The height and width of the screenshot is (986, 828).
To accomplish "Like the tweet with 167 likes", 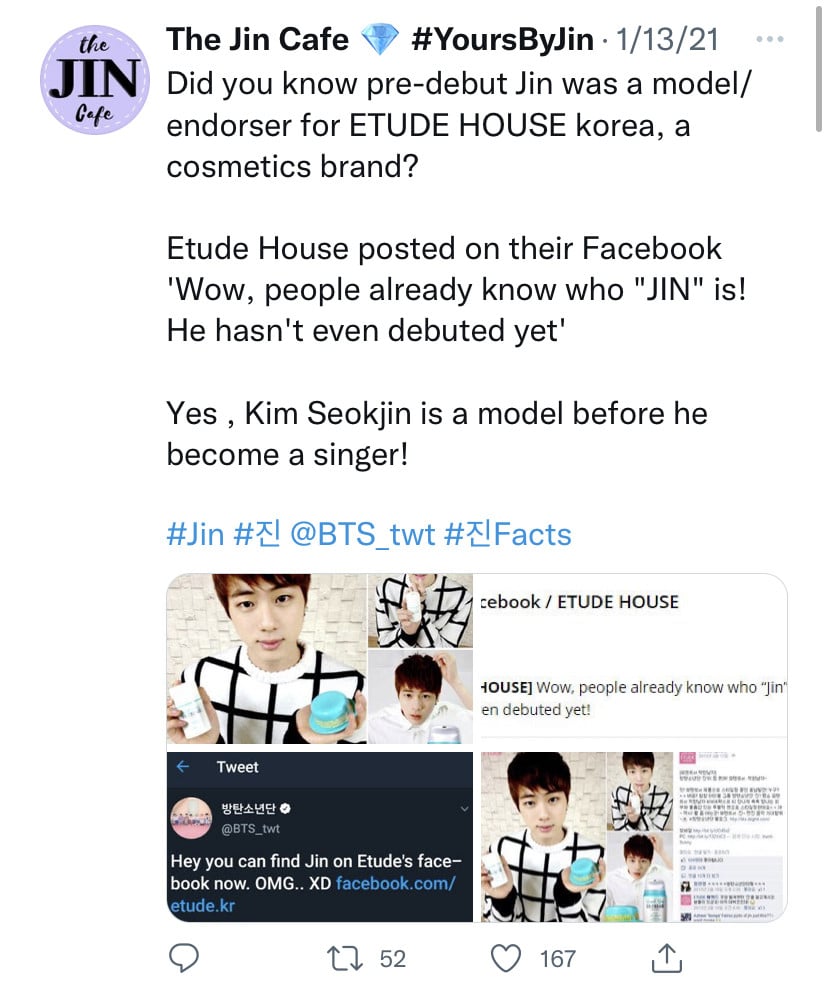I will click(508, 958).
